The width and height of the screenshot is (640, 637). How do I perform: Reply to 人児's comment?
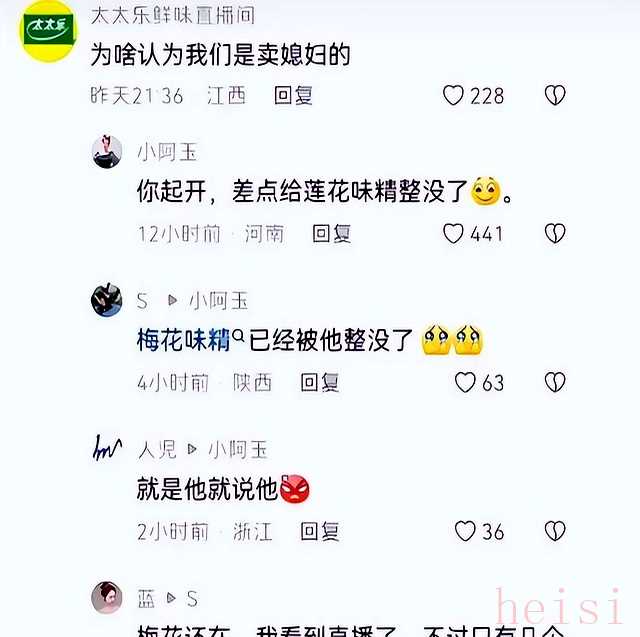[x=320, y=532]
